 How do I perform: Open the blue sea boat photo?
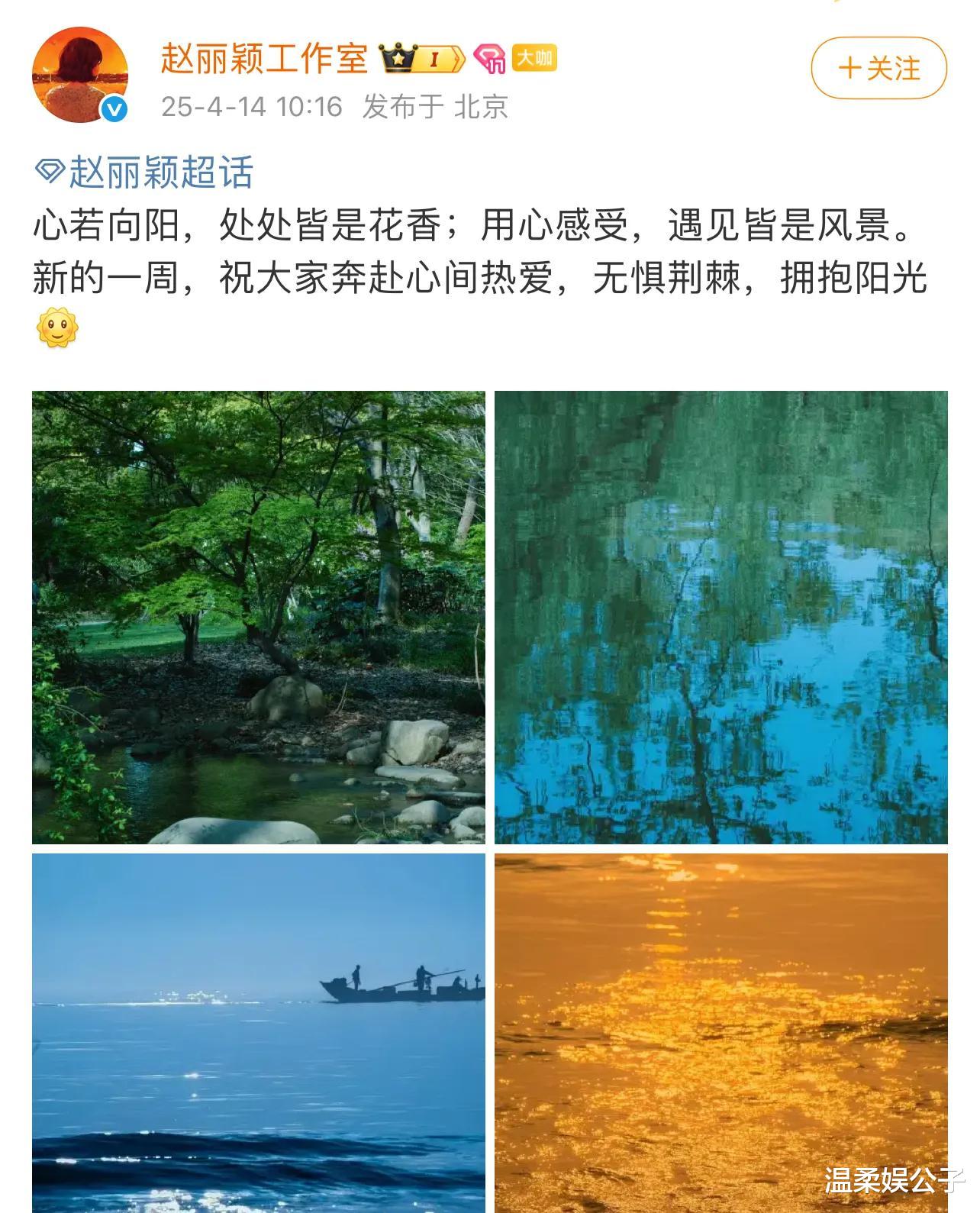tap(258, 1032)
